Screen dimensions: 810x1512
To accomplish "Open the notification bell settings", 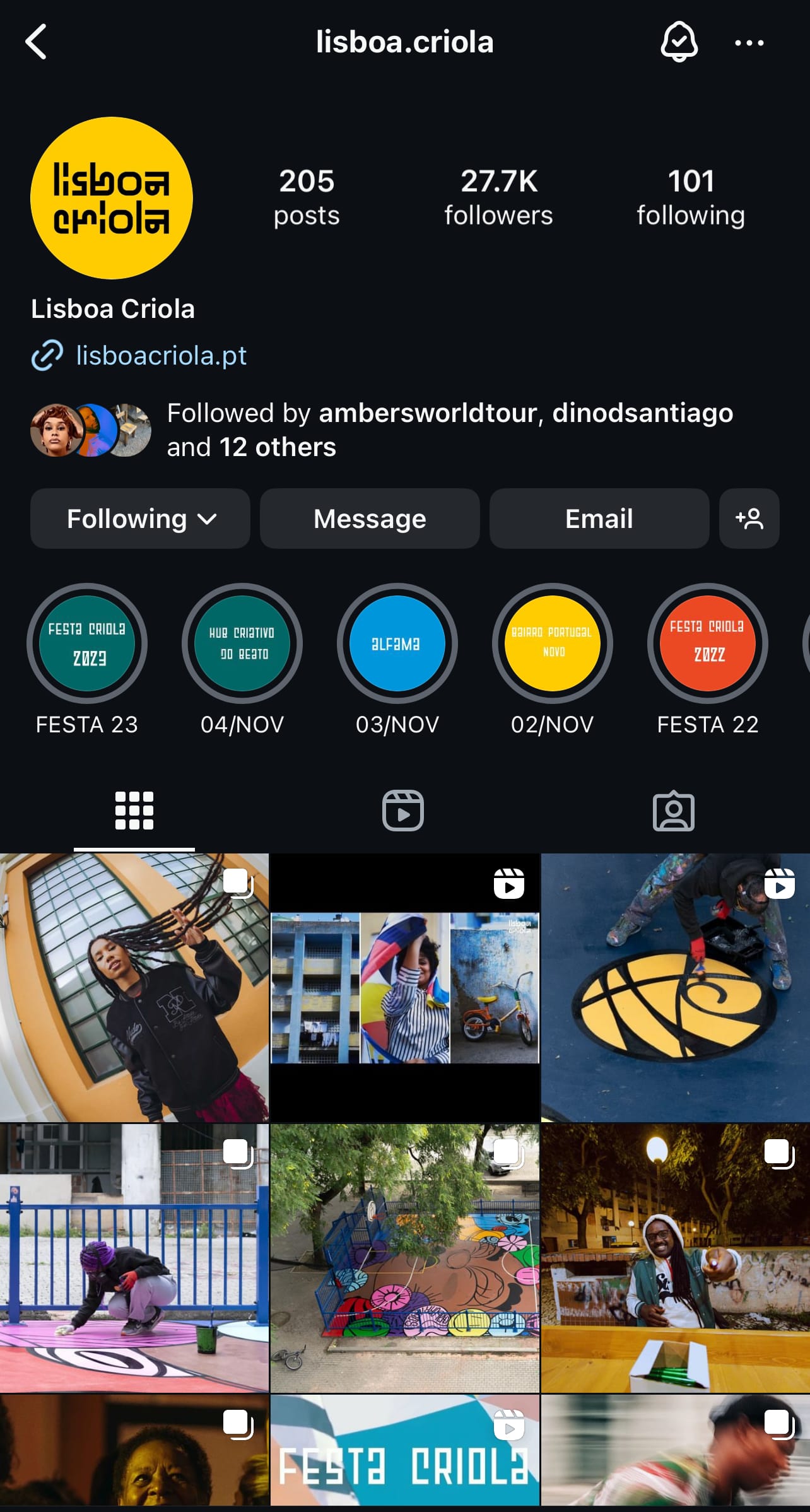I will [679, 42].
